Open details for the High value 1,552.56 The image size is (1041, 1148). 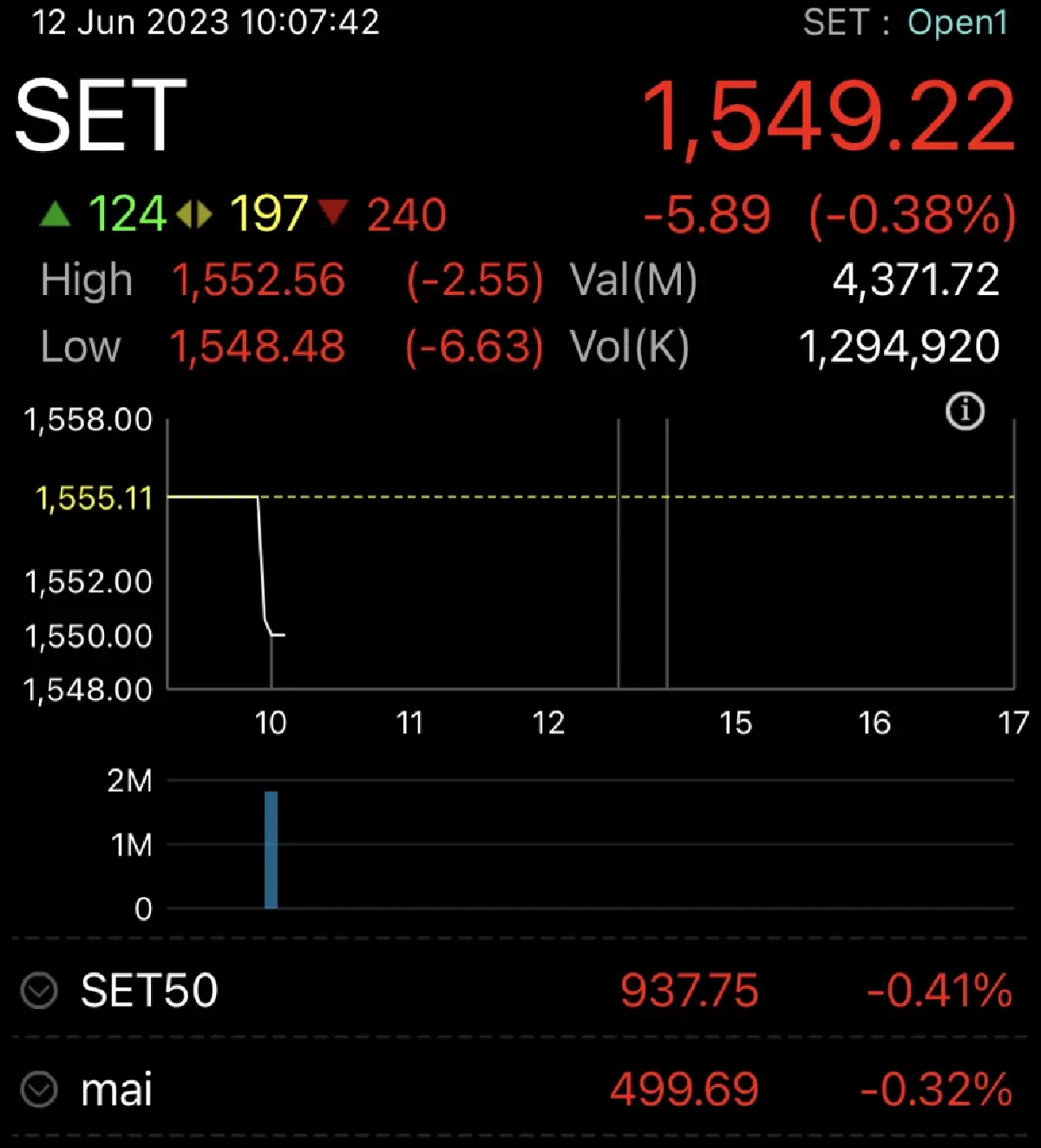point(259,279)
